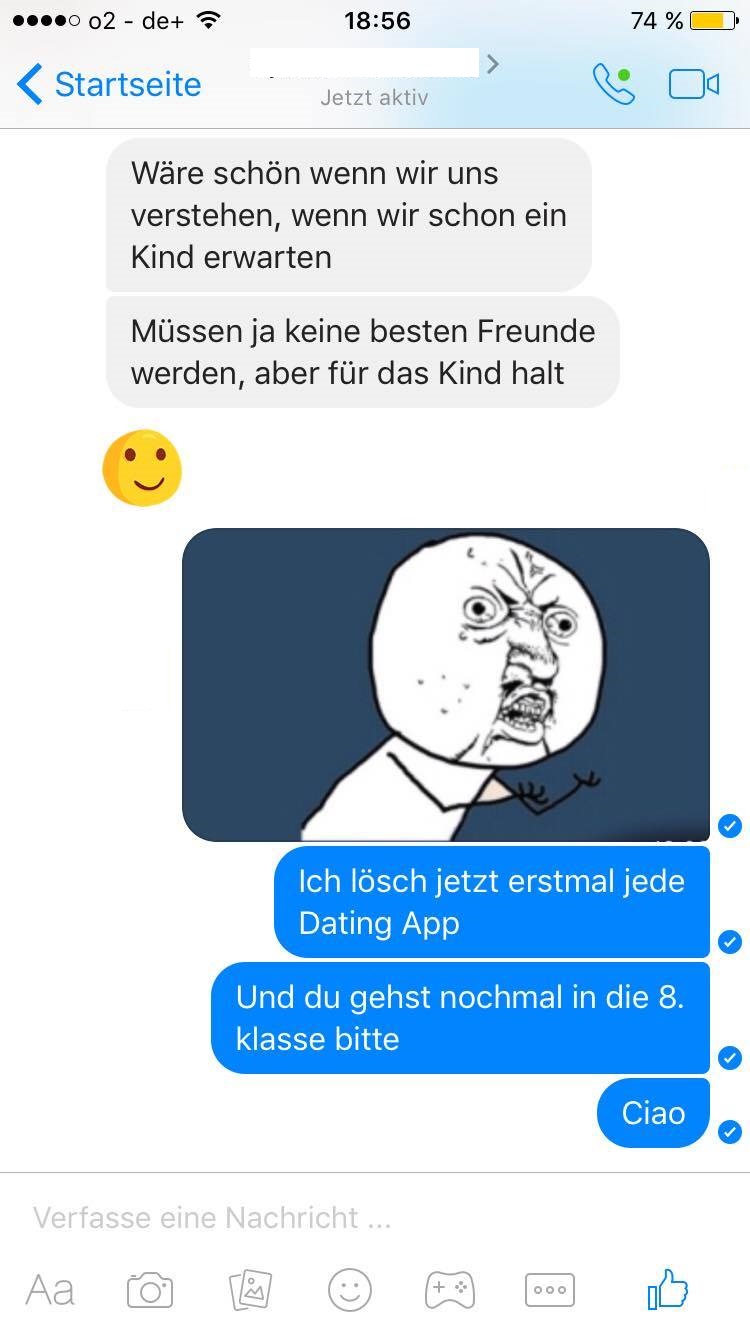Image resolution: width=750 pixels, height=1334 pixels.
Task: Send a thumbs-up like
Action: tap(668, 1288)
